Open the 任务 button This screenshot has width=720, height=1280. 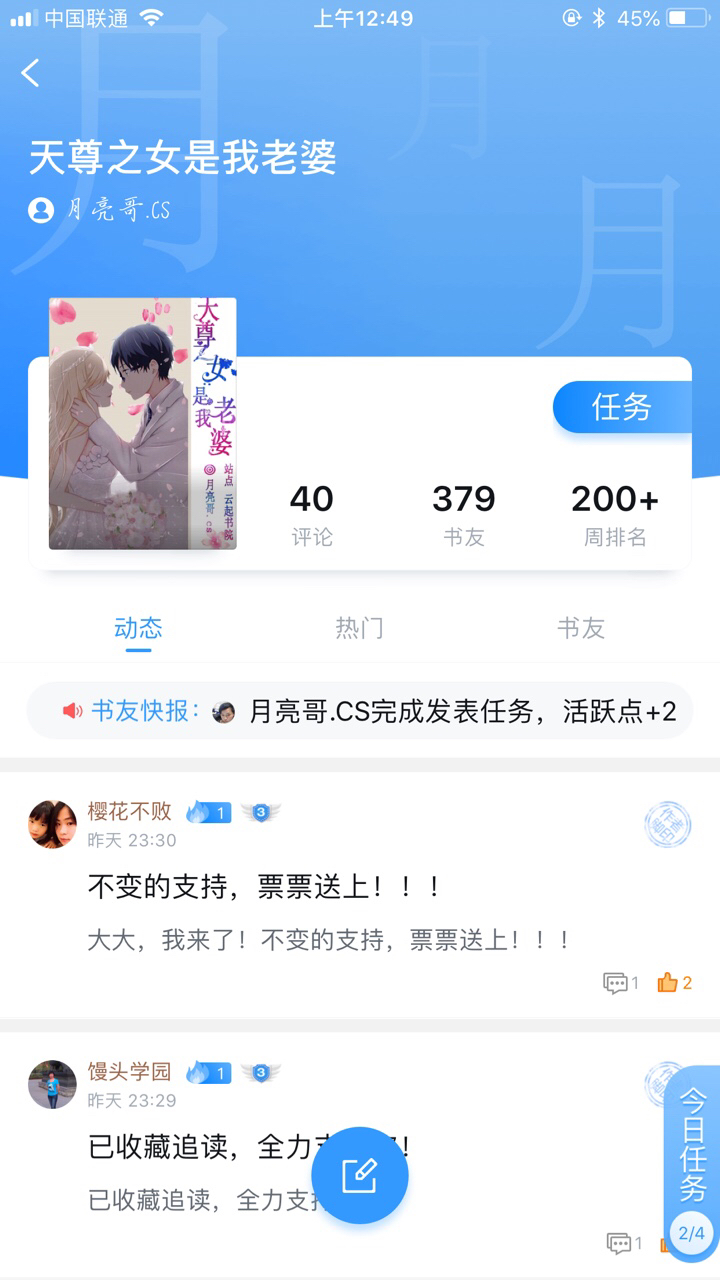(x=622, y=407)
